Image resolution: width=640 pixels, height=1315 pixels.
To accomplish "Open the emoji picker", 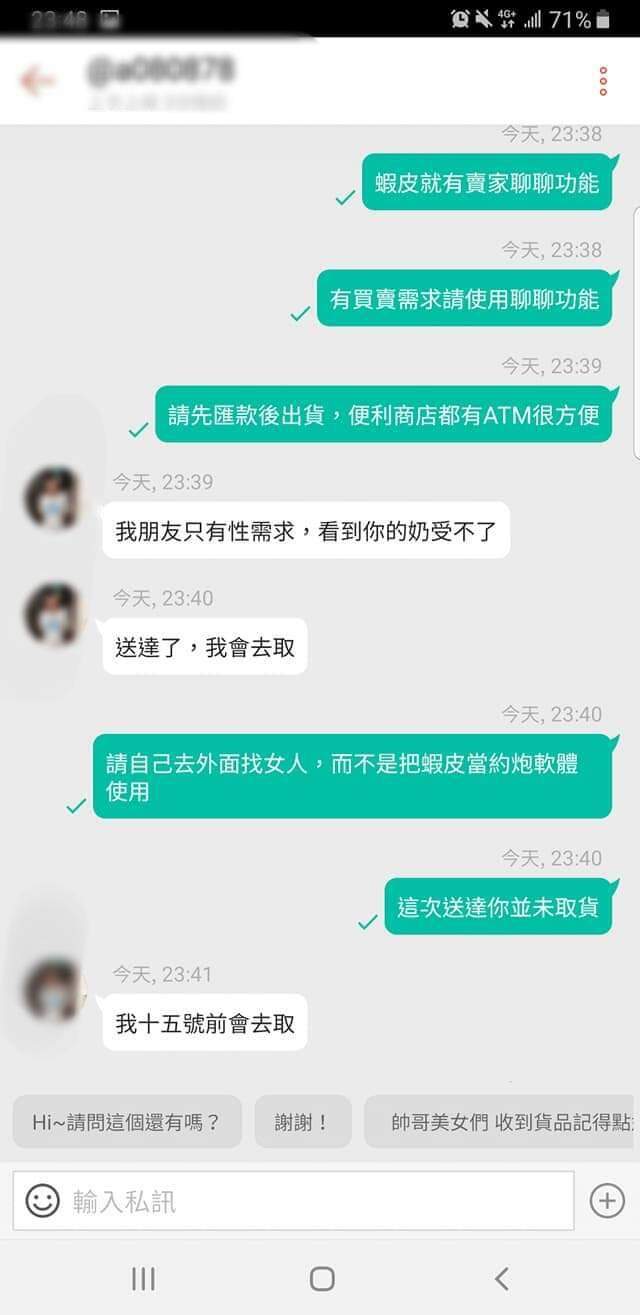I will [42, 1200].
